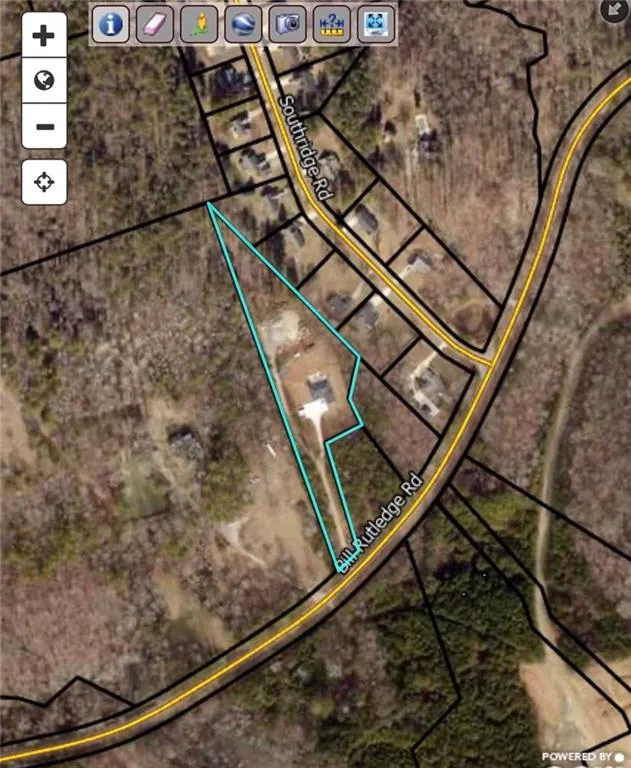Tap the expand arrow in the corner
631x768 pixels.
pyautogui.click(x=612, y=9)
